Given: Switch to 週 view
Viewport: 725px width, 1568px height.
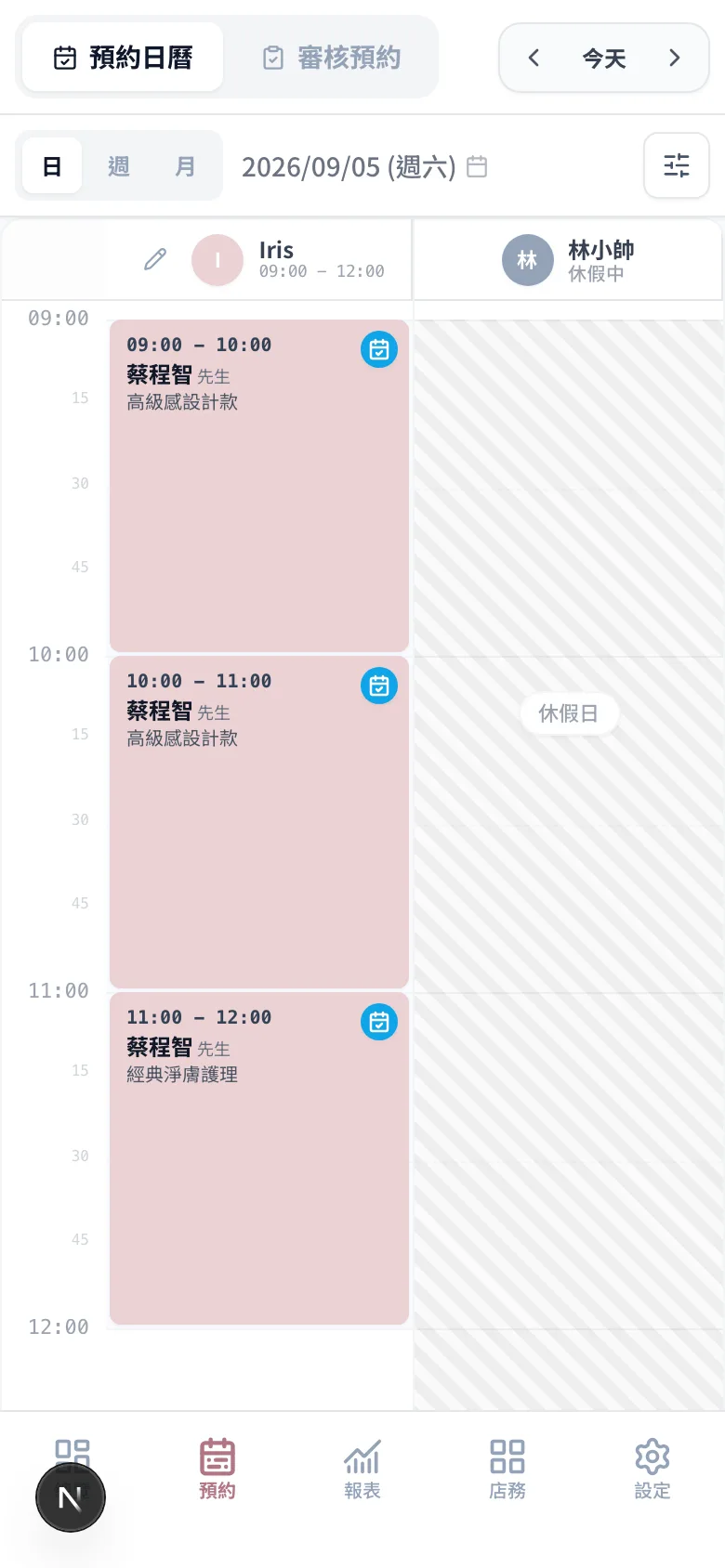Looking at the screenshot, I should 119,166.
